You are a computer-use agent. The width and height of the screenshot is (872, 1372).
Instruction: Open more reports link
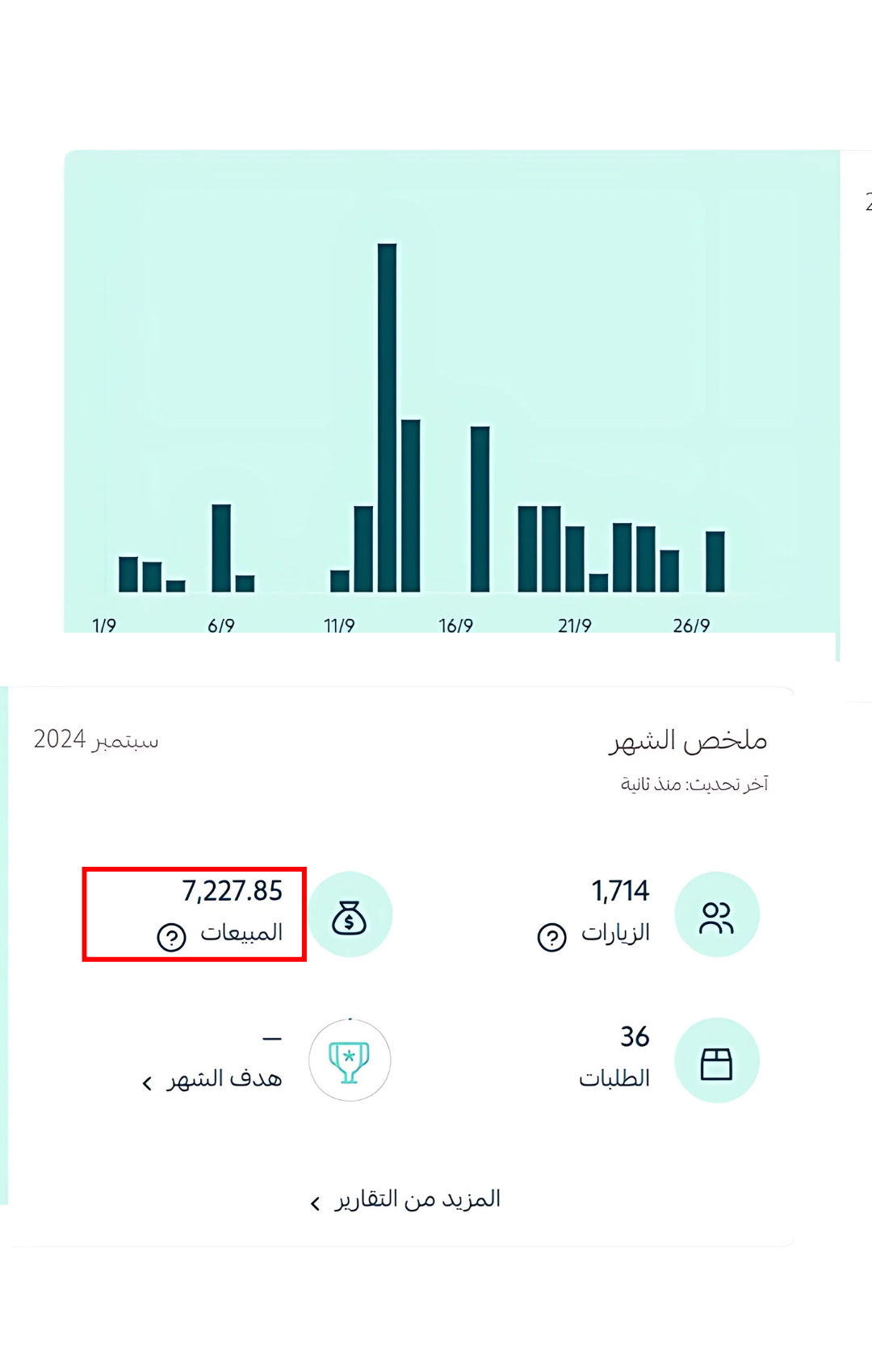(x=406, y=1200)
